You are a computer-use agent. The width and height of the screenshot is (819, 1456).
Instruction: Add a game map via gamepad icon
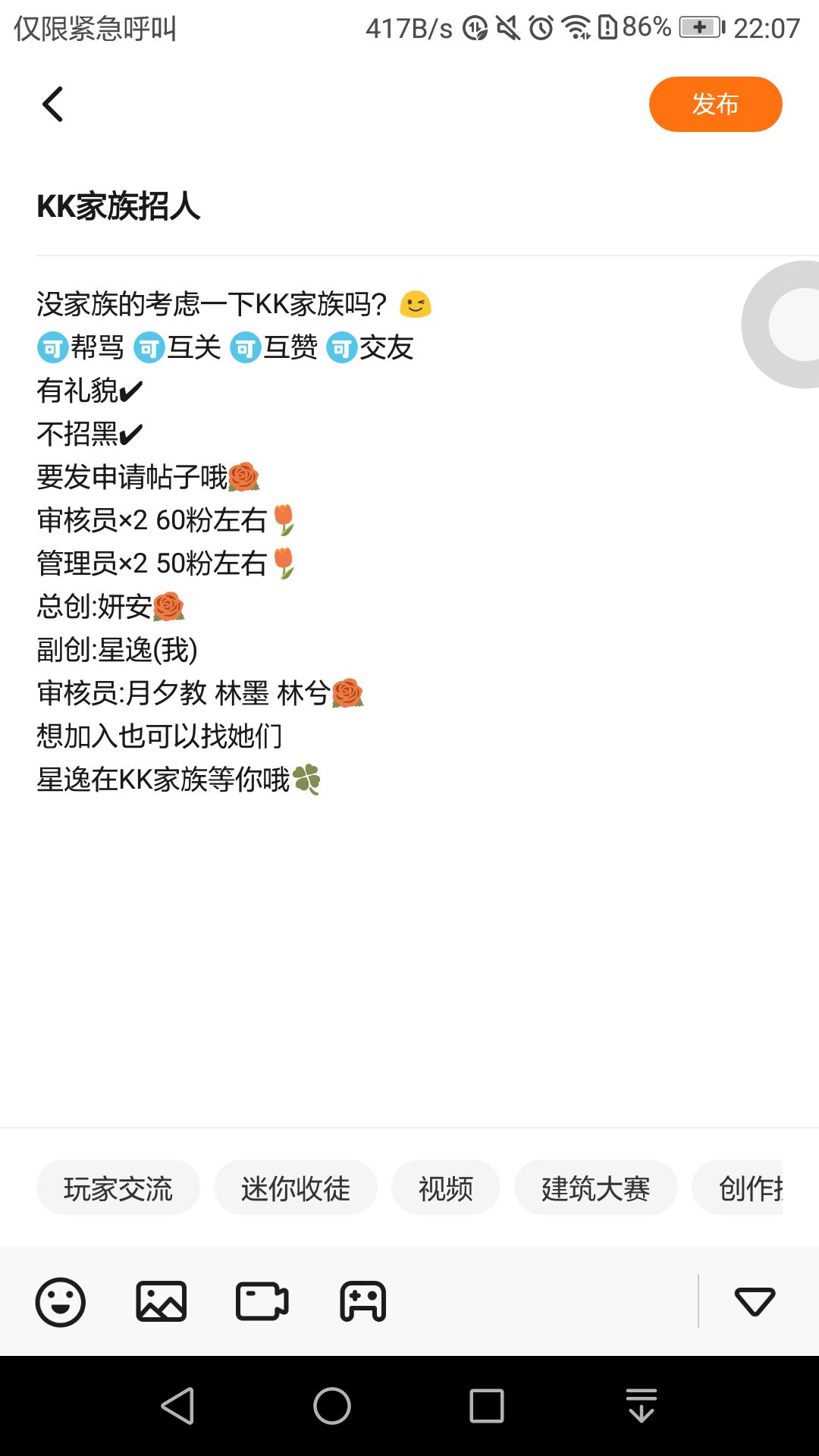(x=363, y=1302)
